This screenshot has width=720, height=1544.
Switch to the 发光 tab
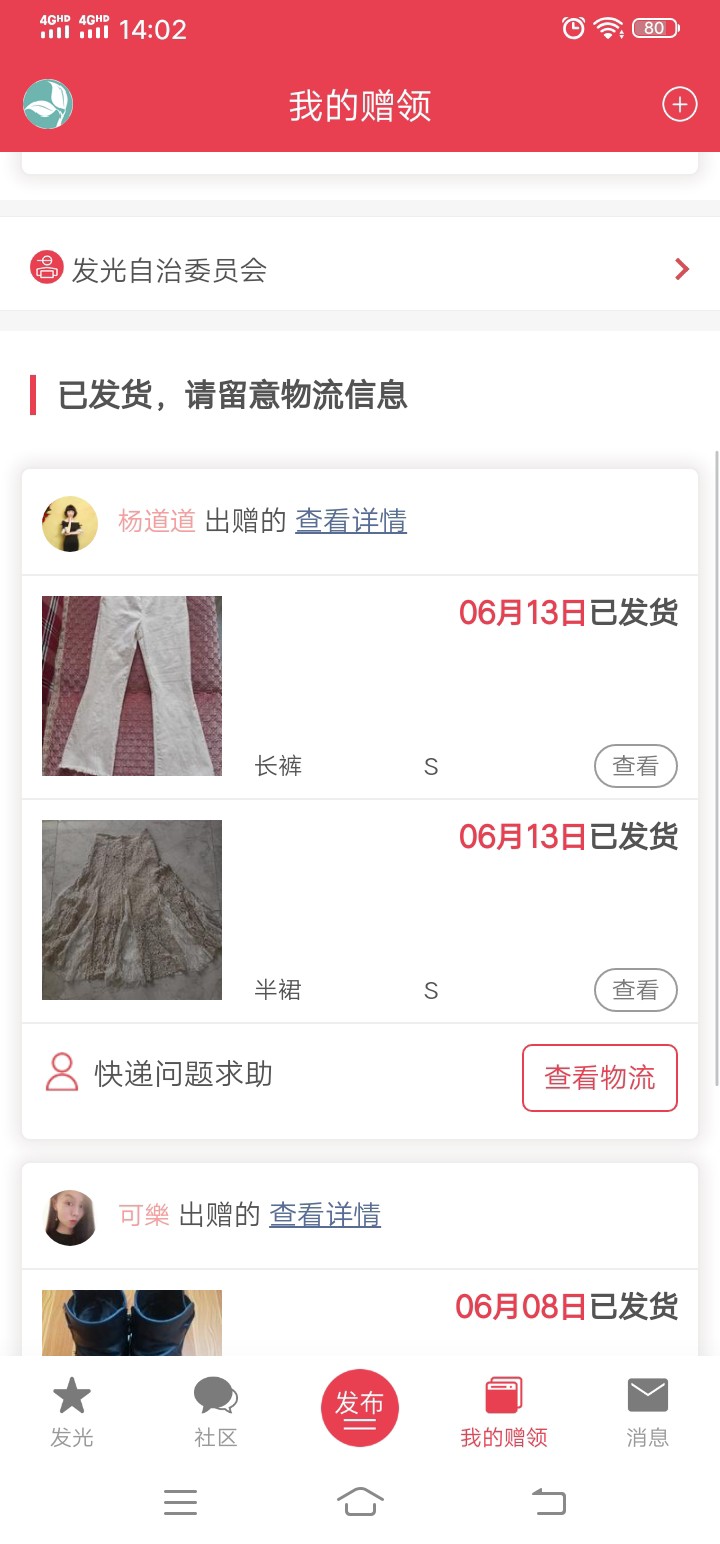coord(72,1411)
